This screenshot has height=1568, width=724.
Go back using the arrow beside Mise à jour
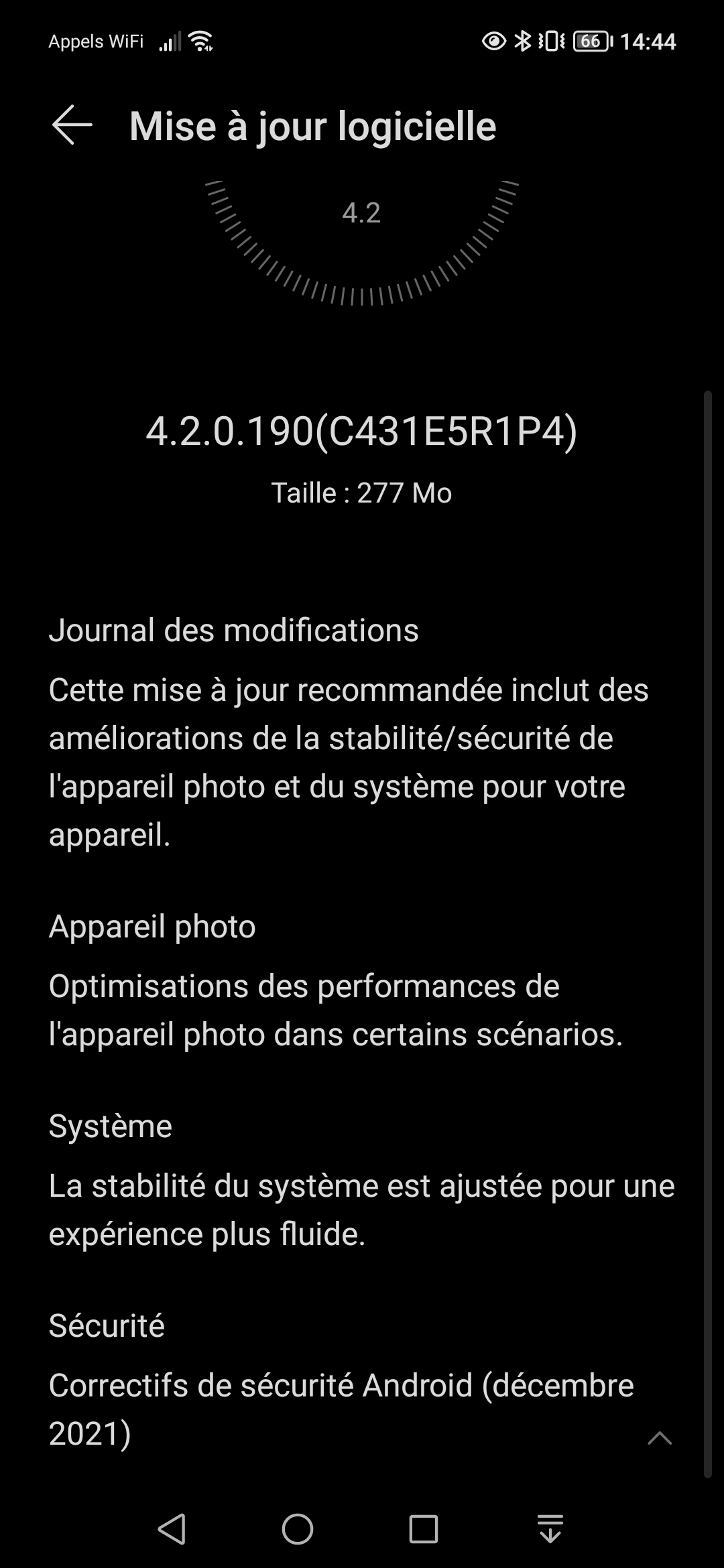[x=72, y=125]
